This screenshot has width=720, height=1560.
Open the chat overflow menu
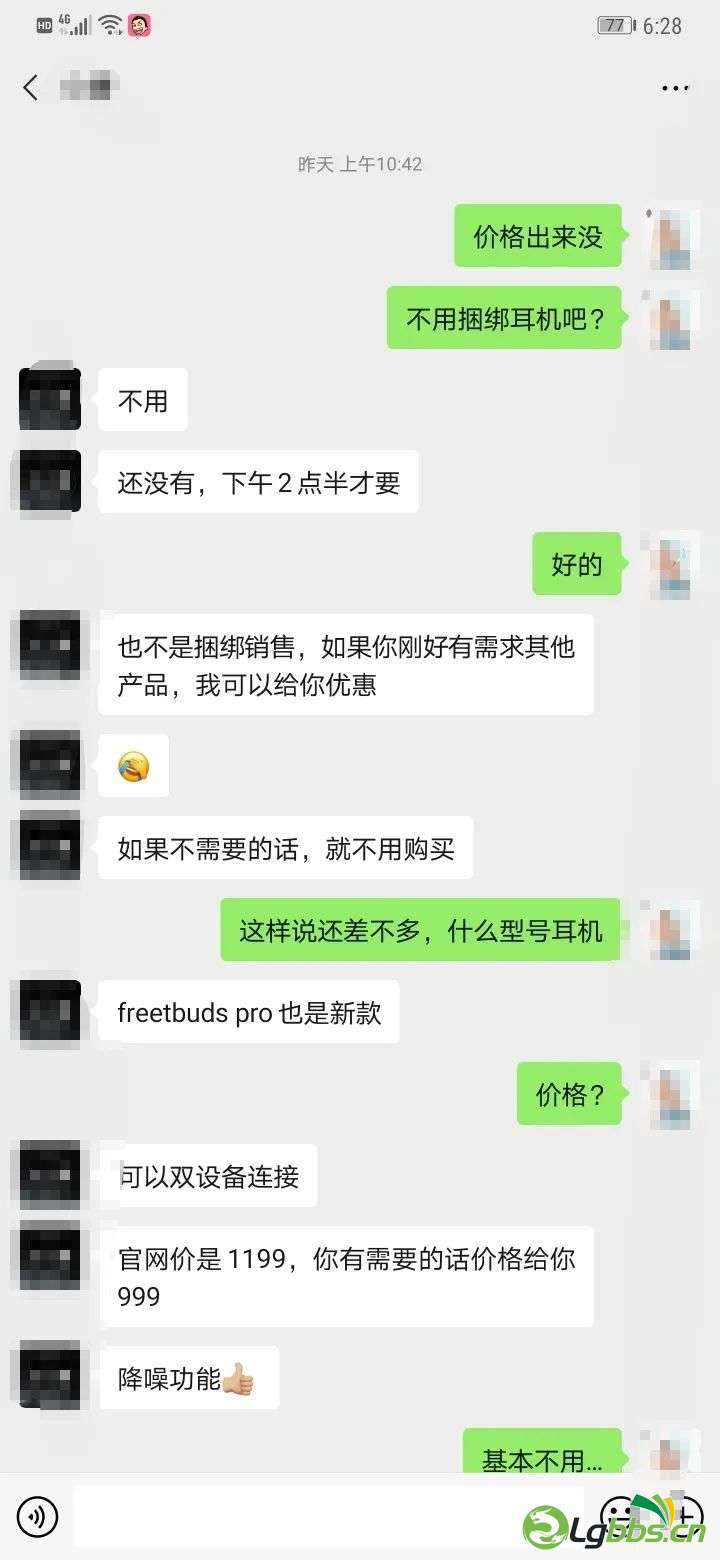(x=675, y=88)
